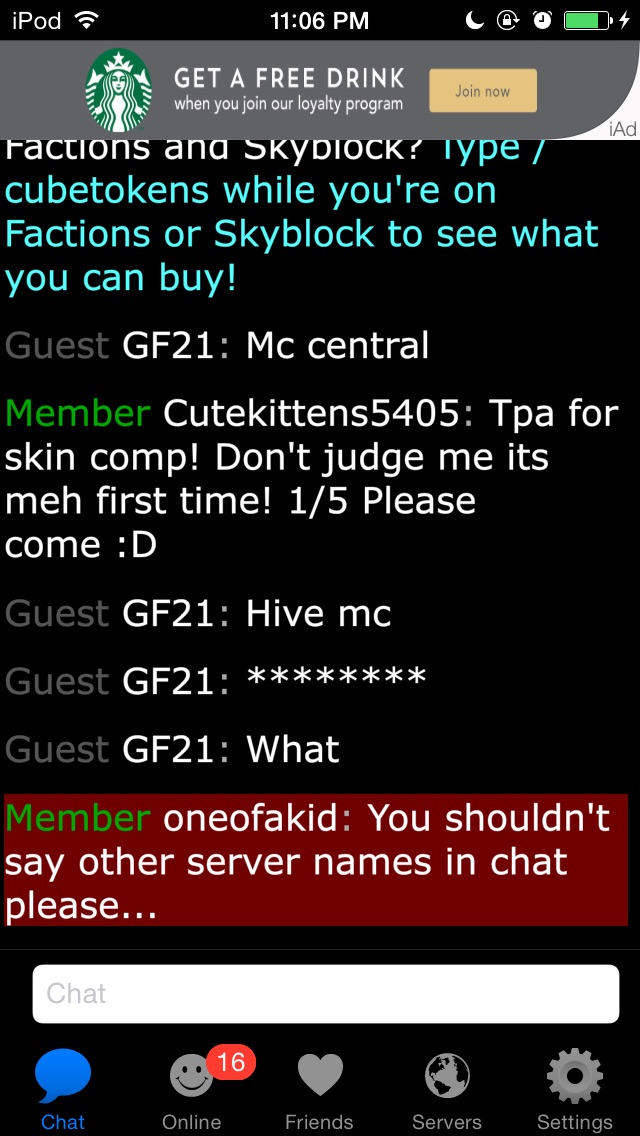
Task: Select the Chat tab
Action: click(63, 1090)
